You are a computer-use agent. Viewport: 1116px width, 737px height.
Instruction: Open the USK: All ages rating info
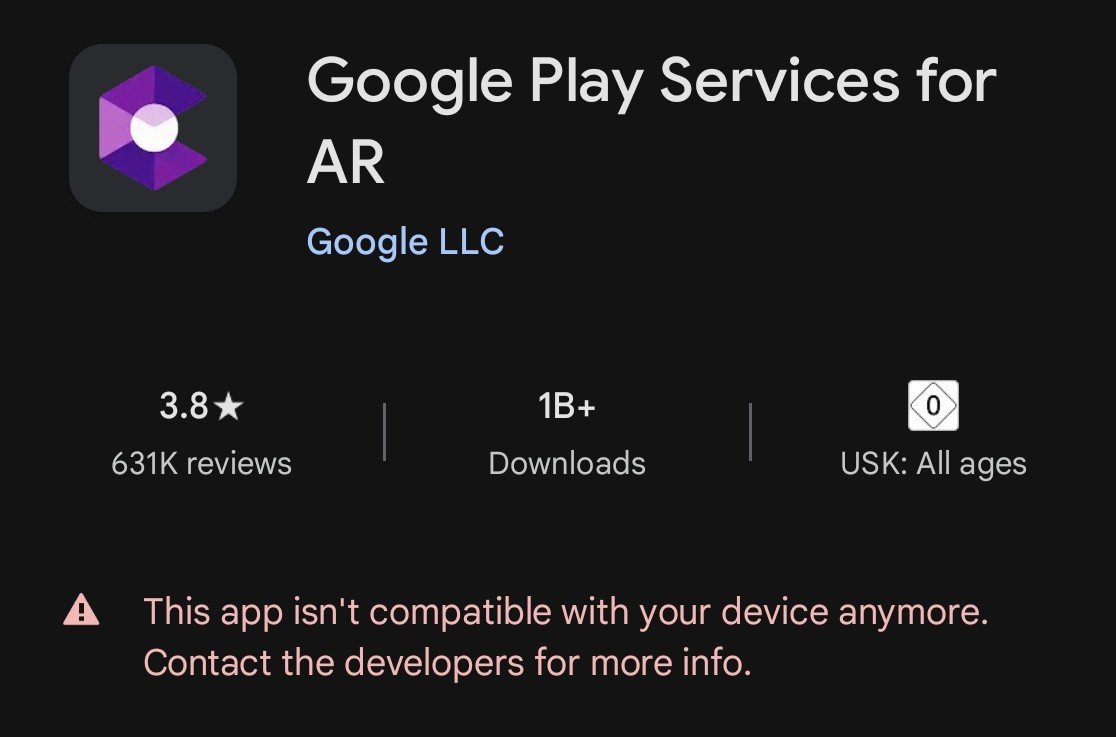pos(933,432)
